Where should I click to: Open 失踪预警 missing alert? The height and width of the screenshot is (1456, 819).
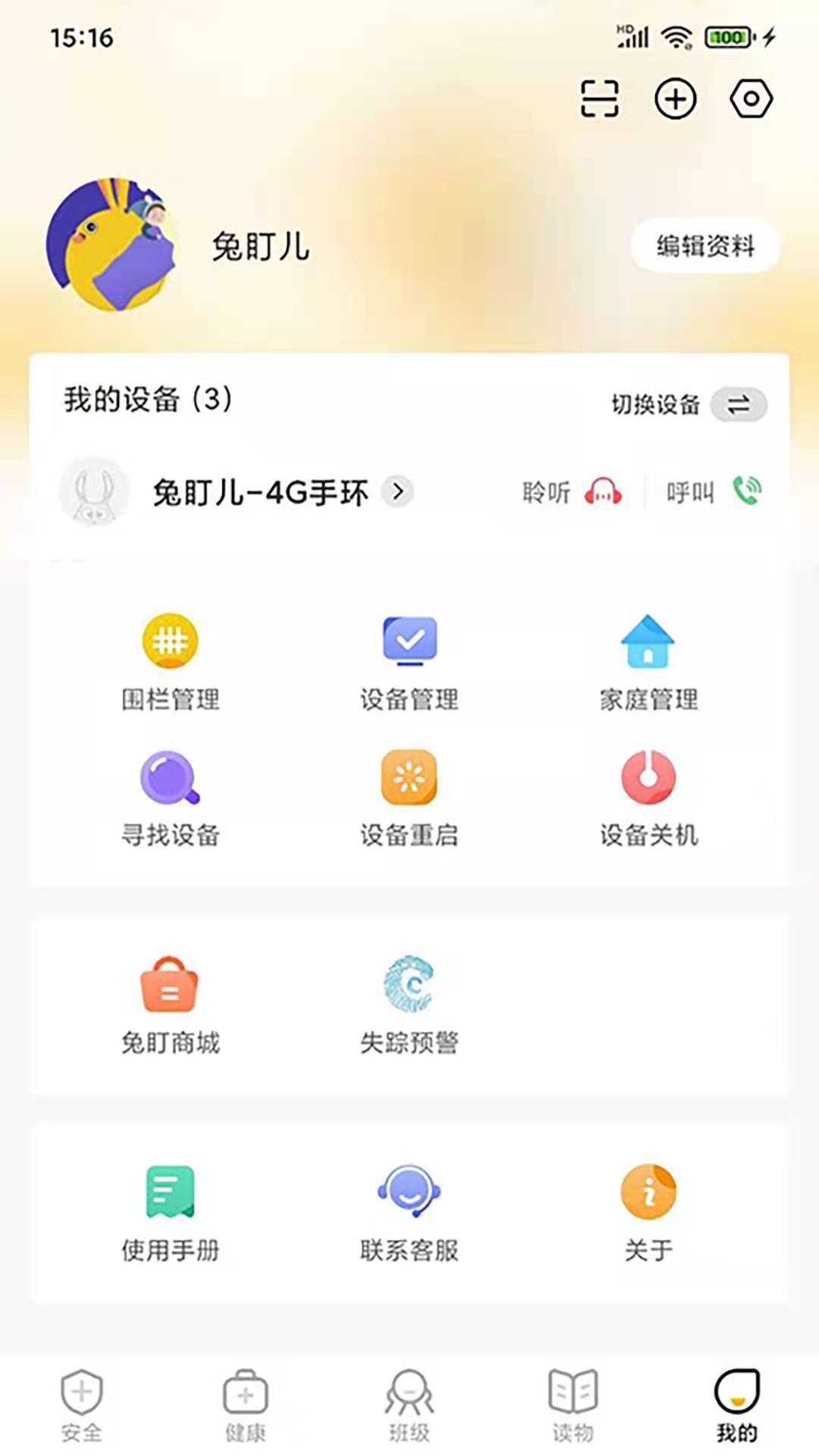coord(409,1001)
